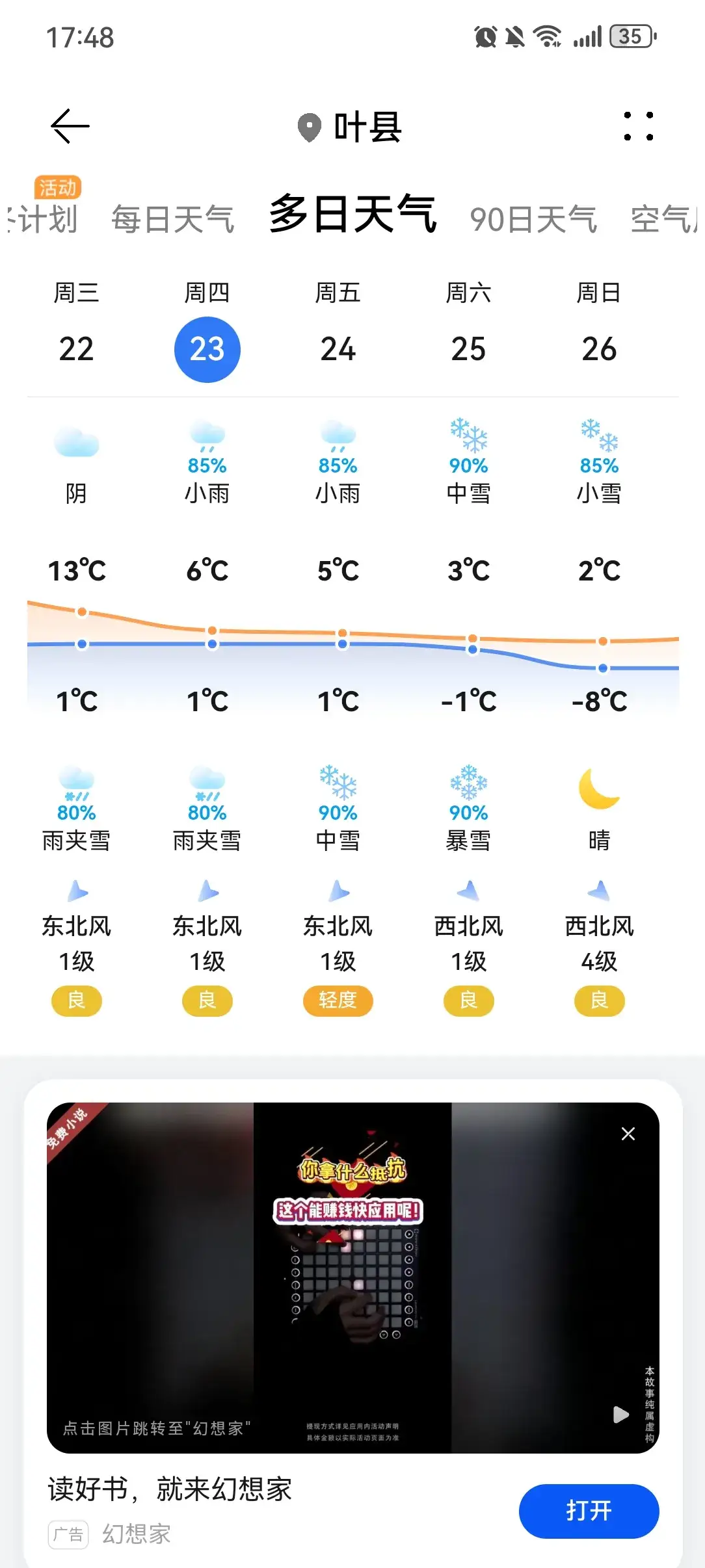This screenshot has height=1568, width=705.
Task: Click the crescent moon 晴 icon for Sunday
Action: point(599,790)
